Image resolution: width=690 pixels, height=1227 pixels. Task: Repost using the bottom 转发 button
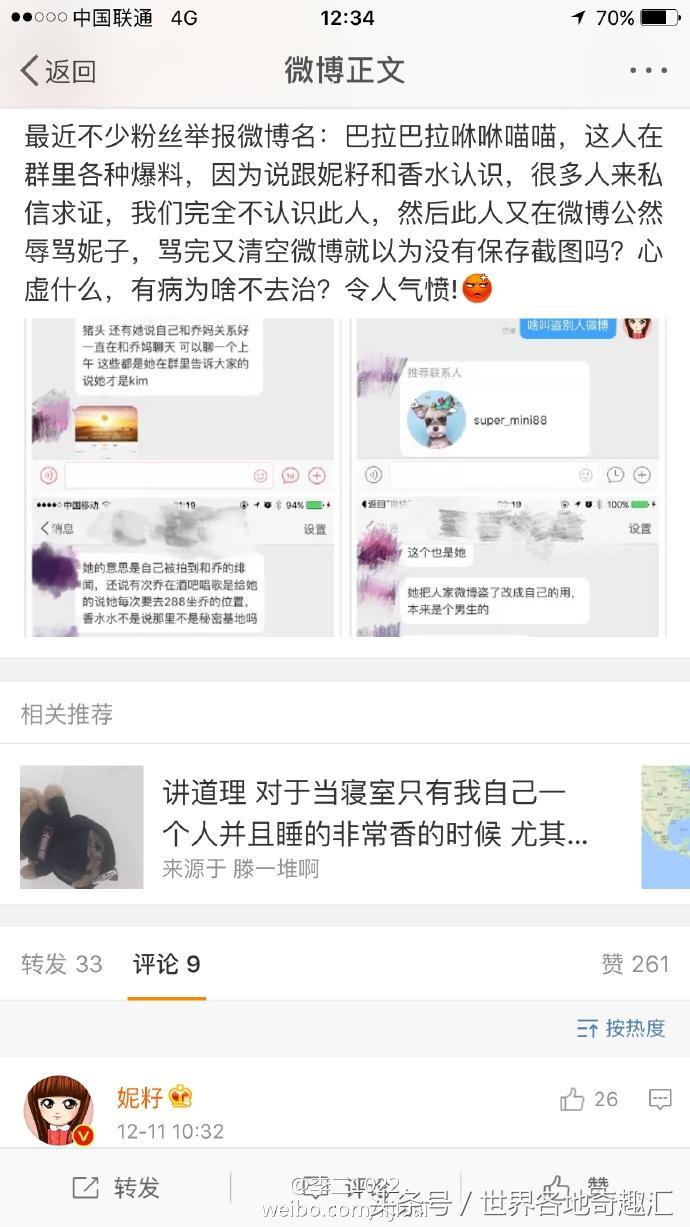[116, 1187]
